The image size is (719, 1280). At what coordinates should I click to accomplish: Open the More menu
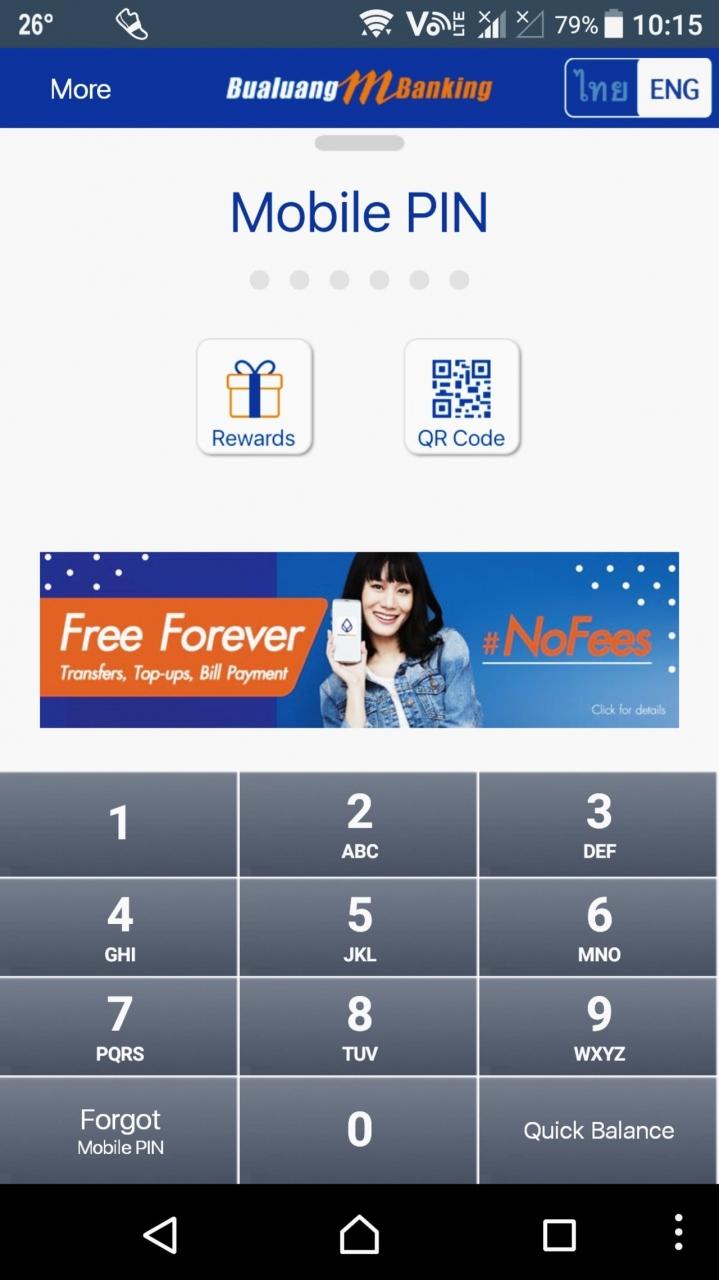click(80, 89)
